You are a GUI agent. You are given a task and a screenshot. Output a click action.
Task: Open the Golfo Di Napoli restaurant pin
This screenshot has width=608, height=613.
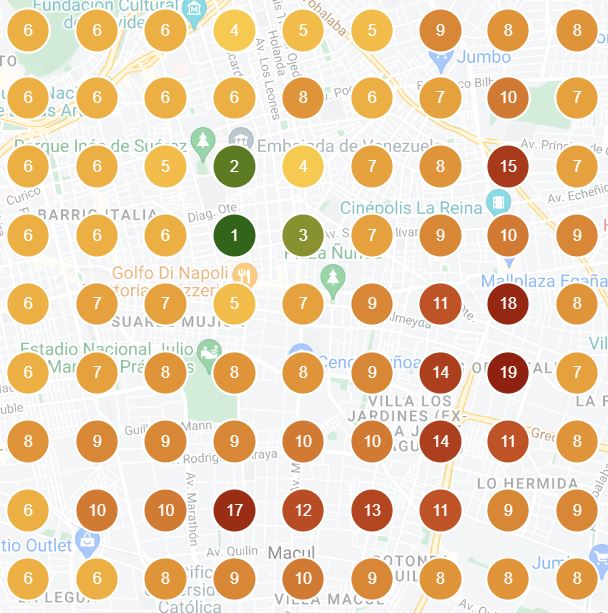[x=244, y=272]
